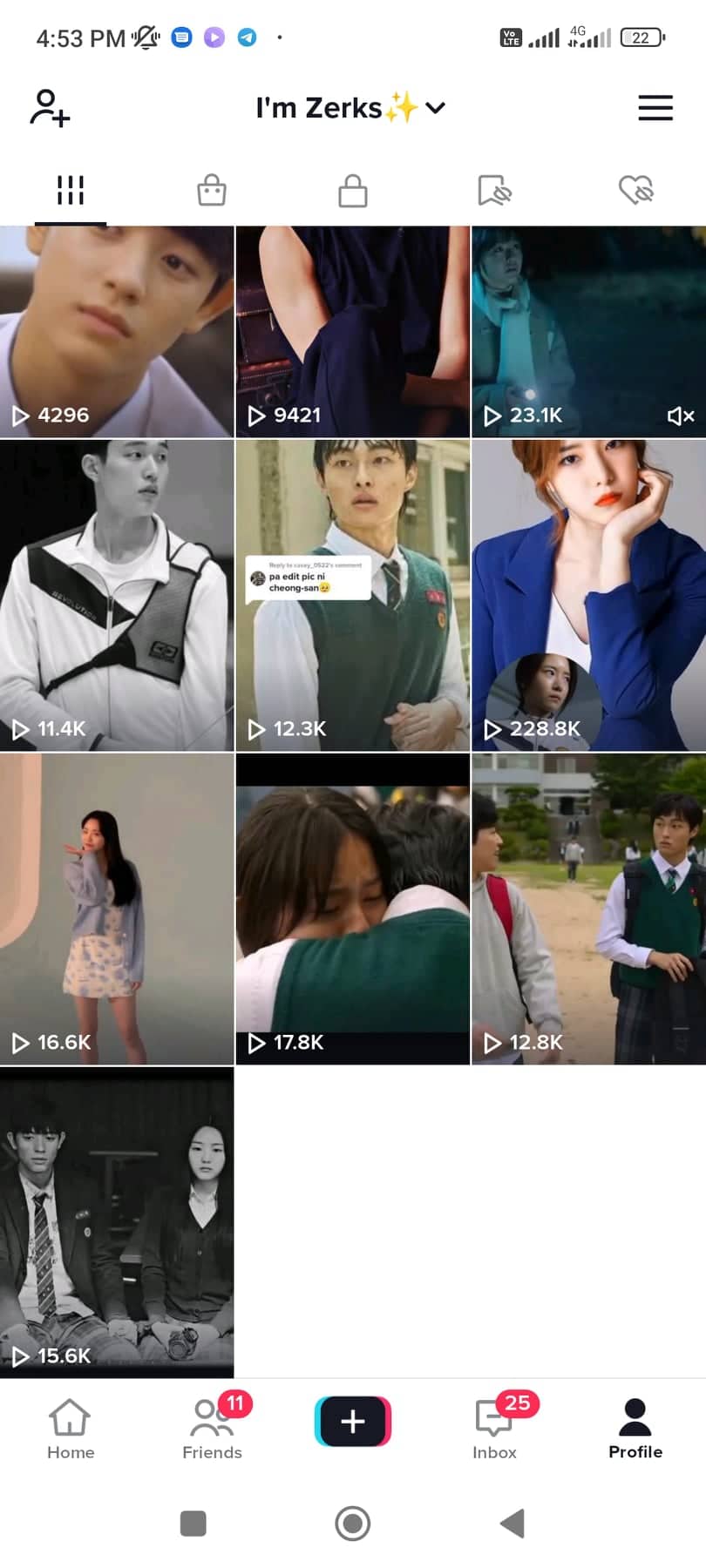Open the hidden liked videos tab

(635, 190)
